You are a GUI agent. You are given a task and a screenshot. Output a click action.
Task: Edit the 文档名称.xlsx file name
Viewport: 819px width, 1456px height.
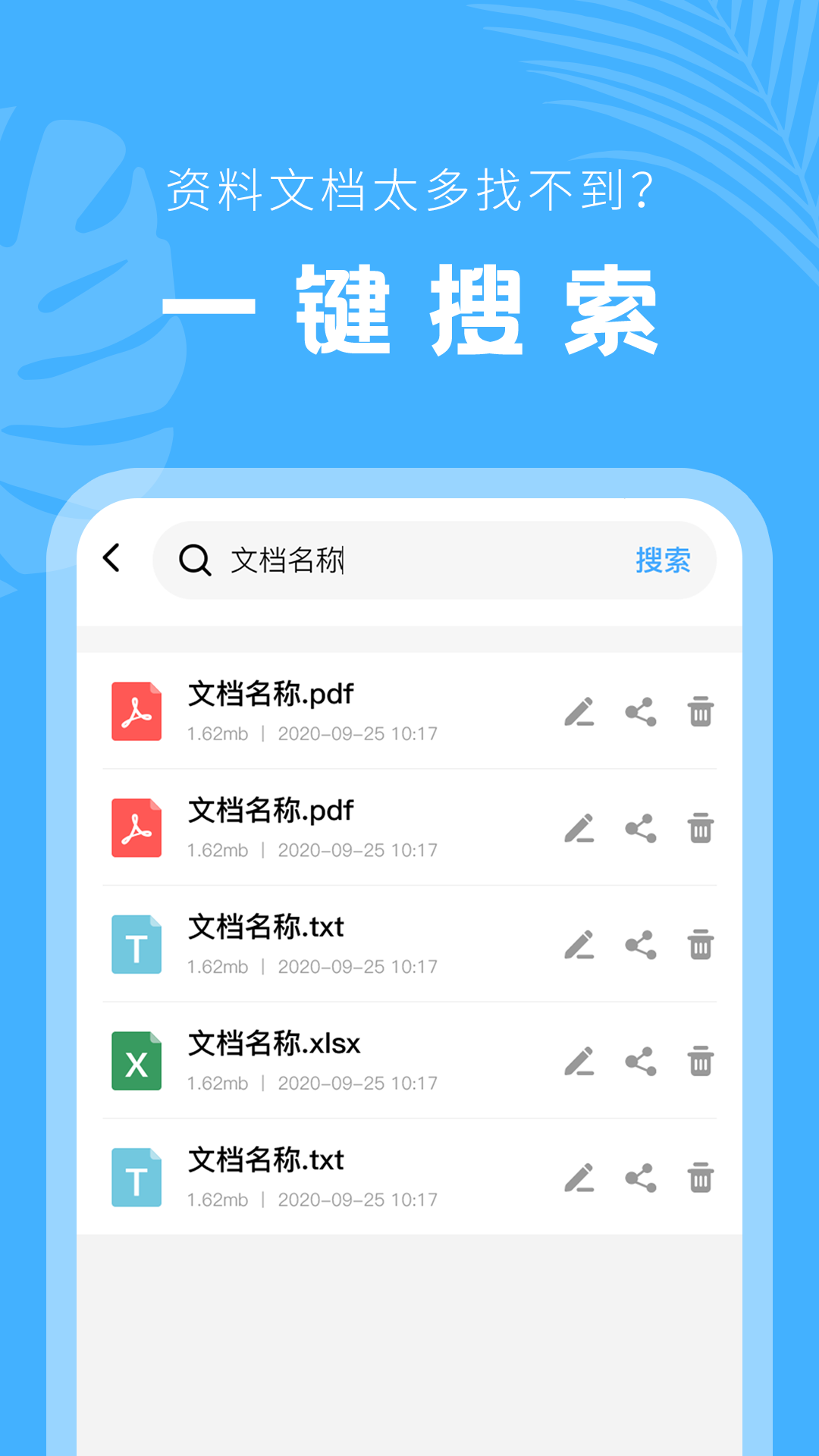pos(580,1062)
